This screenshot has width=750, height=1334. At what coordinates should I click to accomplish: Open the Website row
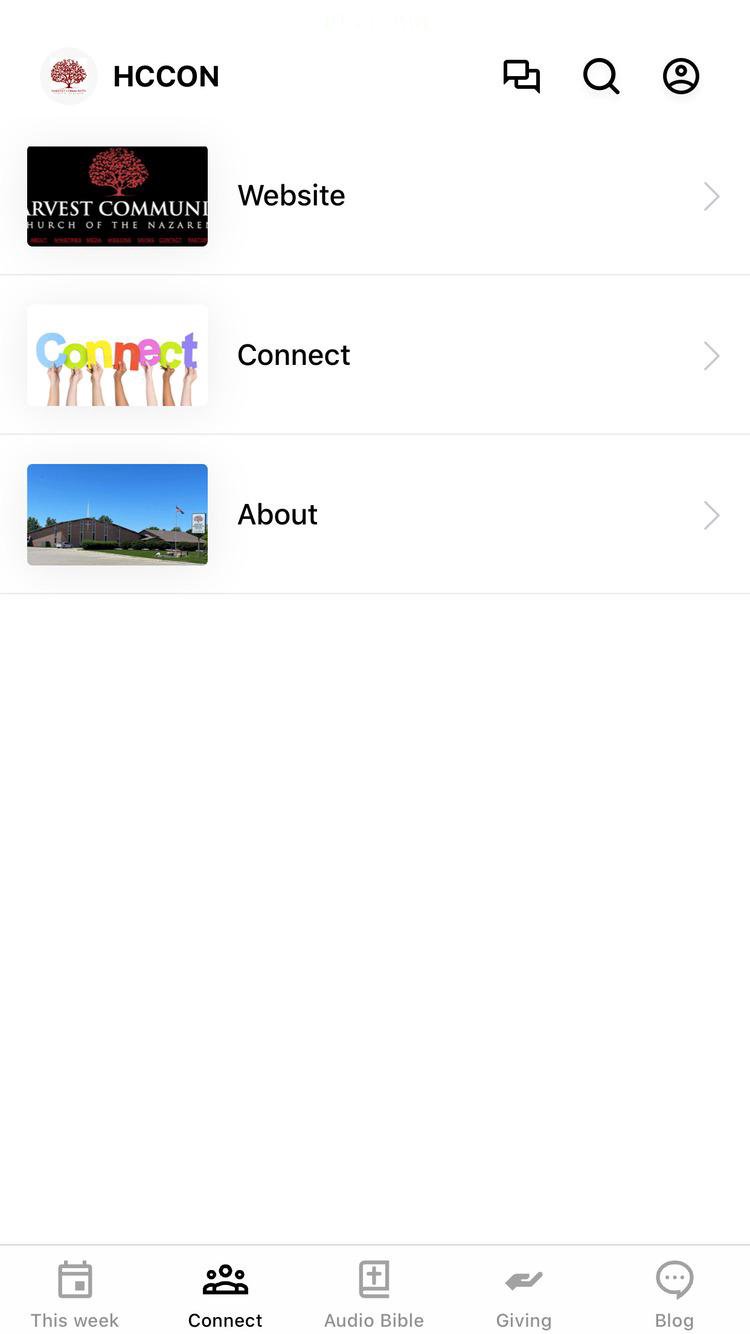tap(375, 196)
